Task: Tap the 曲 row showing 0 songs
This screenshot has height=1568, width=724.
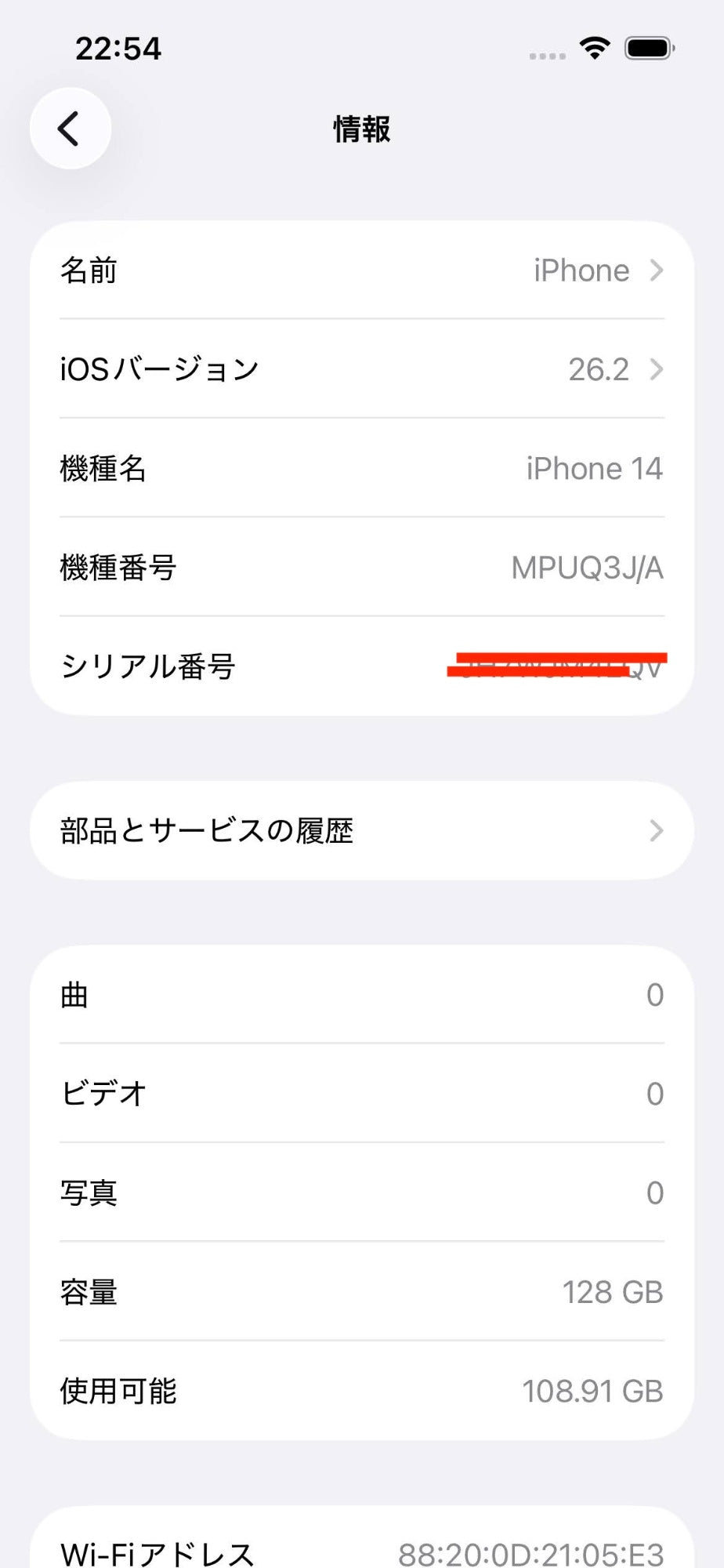Action: coord(360,994)
